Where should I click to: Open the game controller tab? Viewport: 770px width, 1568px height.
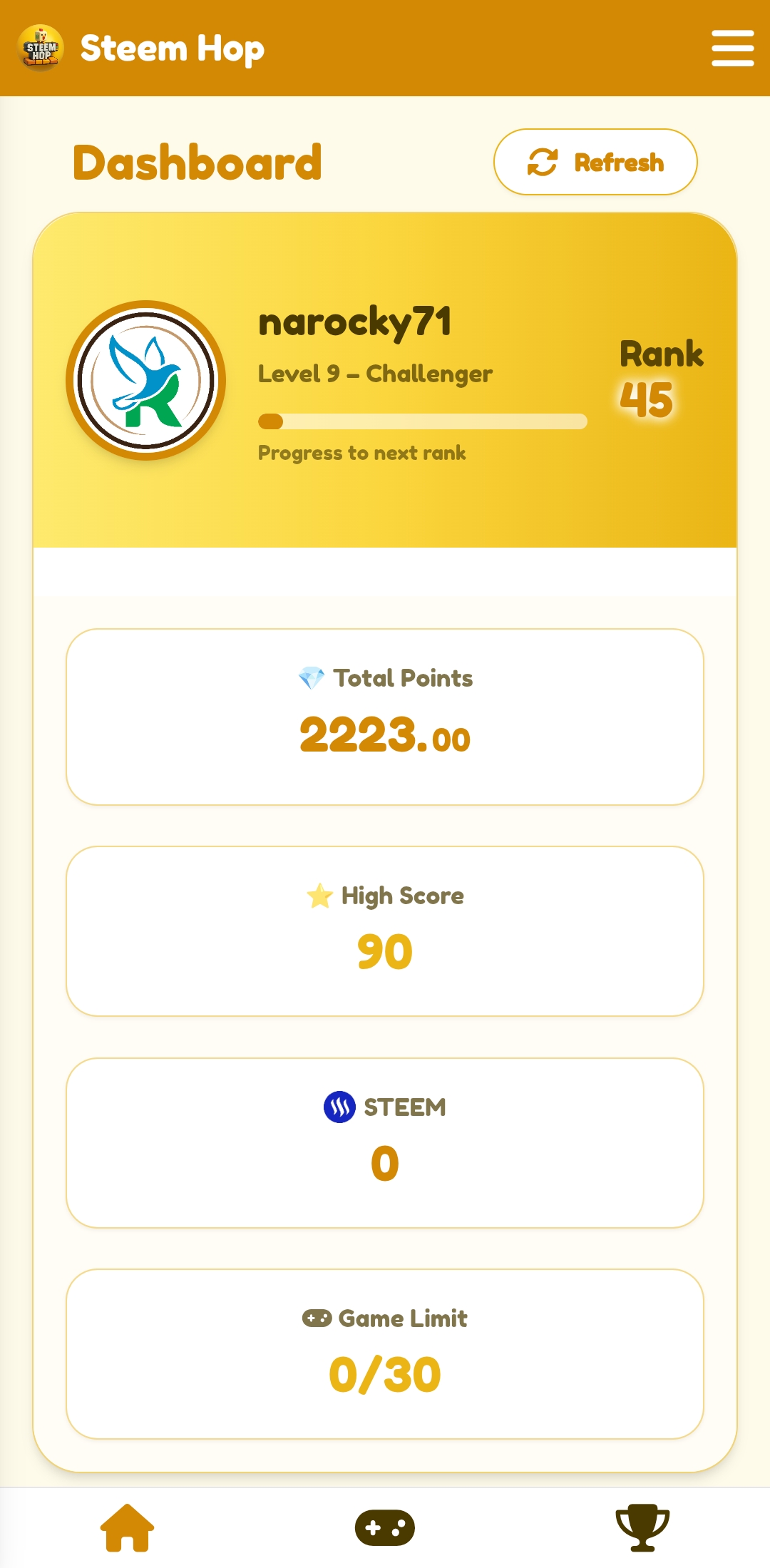coord(385,1527)
